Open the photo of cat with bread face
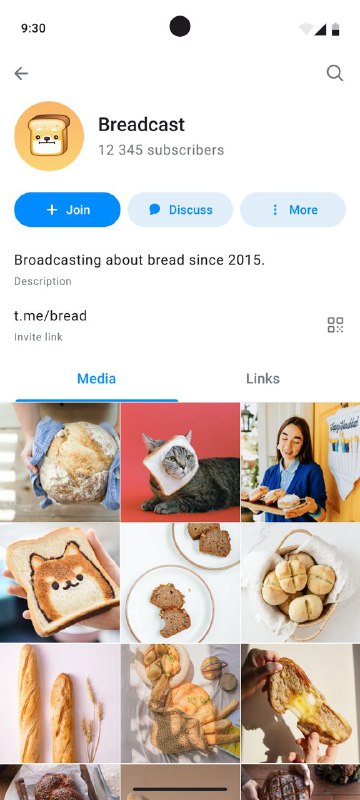The height and width of the screenshot is (800, 360). pyautogui.click(x=180, y=462)
